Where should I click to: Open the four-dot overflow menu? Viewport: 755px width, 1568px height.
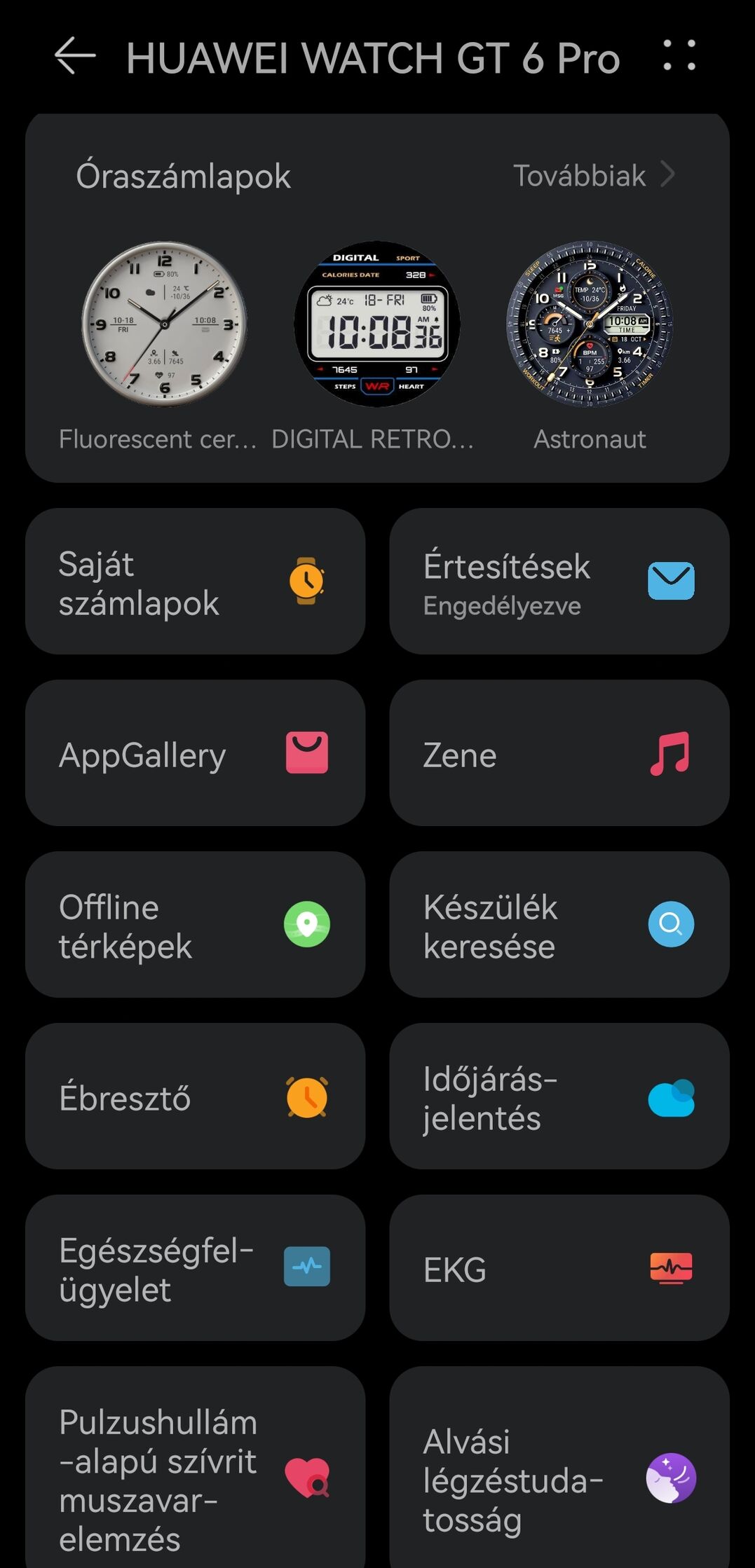click(679, 55)
